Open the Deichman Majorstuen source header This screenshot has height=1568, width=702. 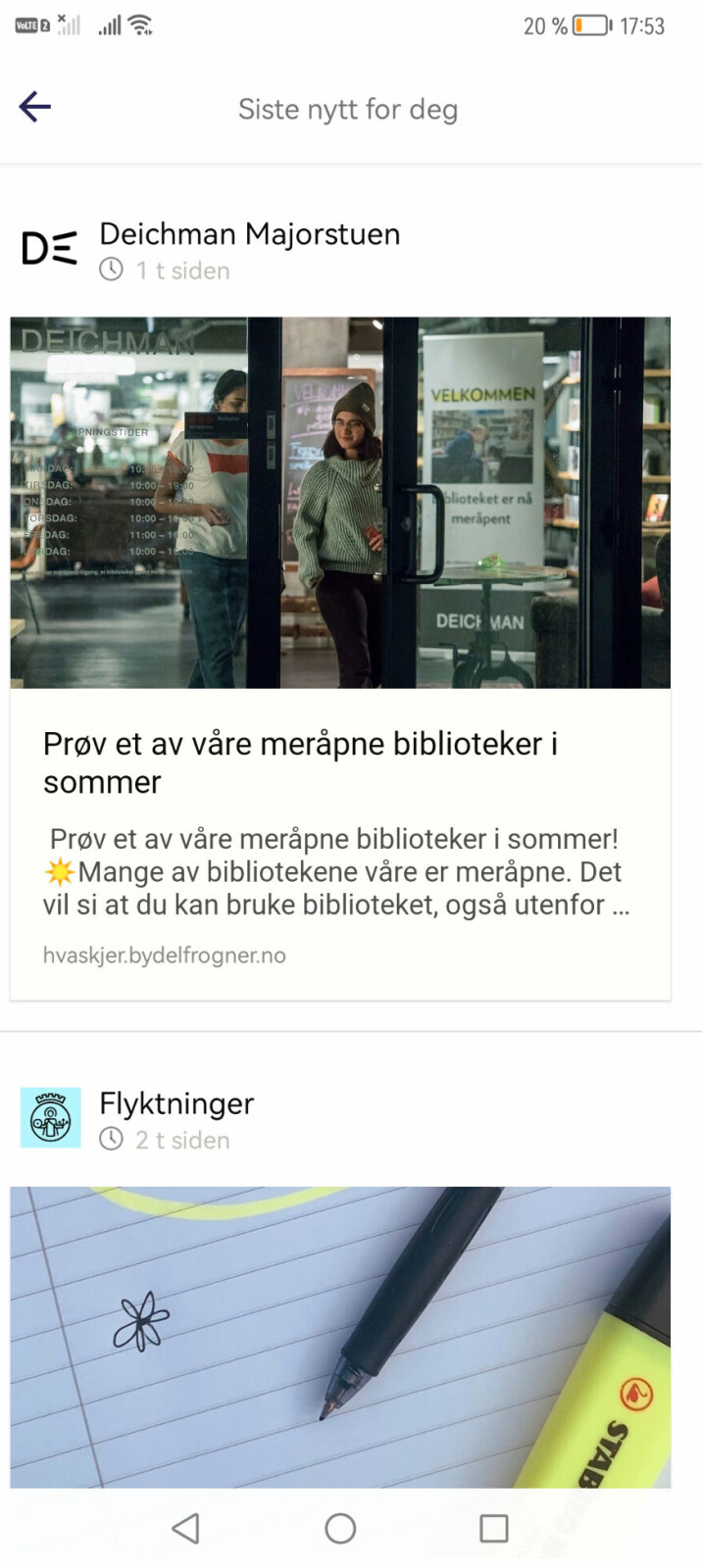click(249, 235)
